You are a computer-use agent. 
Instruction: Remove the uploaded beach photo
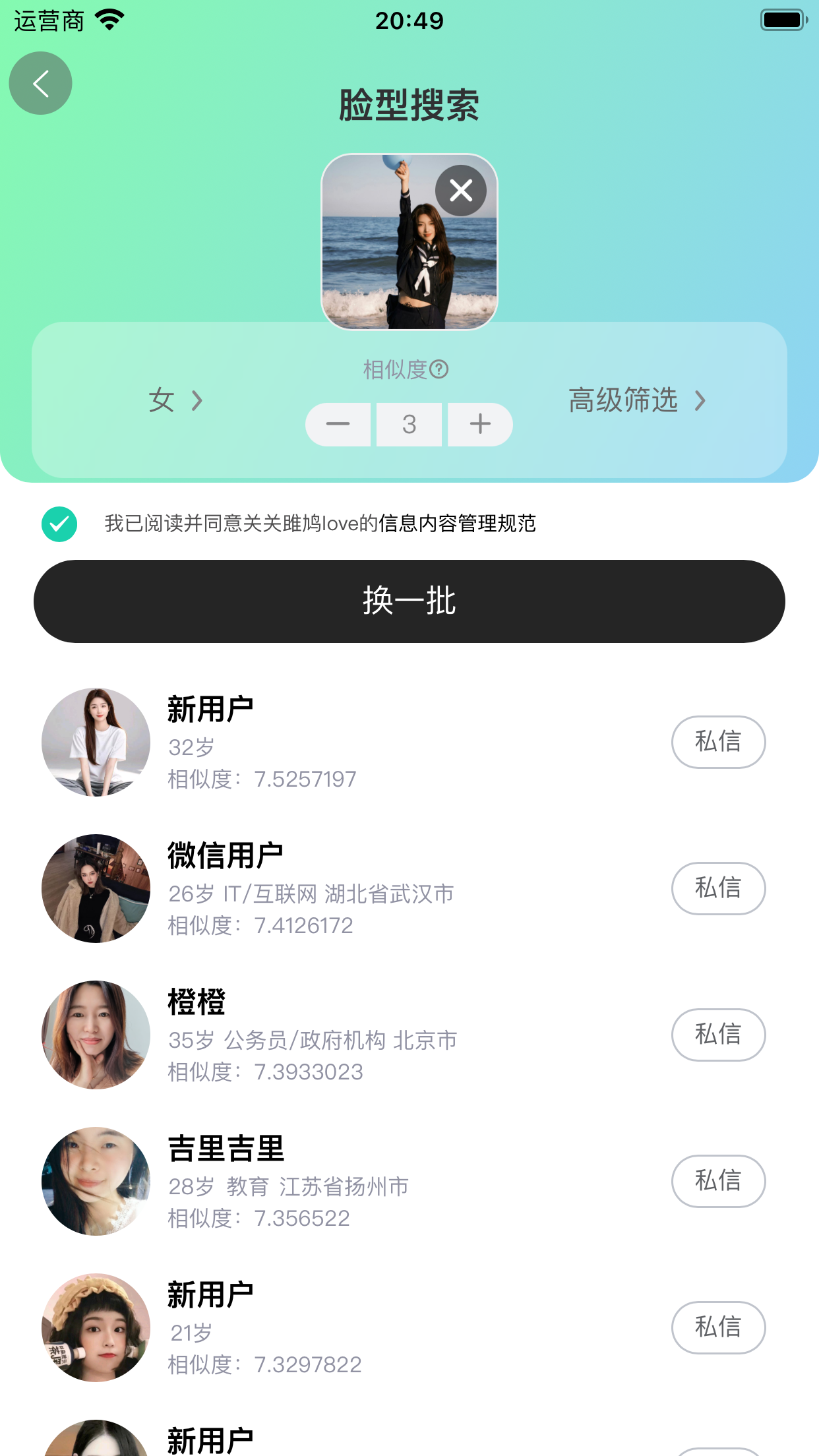coord(460,190)
